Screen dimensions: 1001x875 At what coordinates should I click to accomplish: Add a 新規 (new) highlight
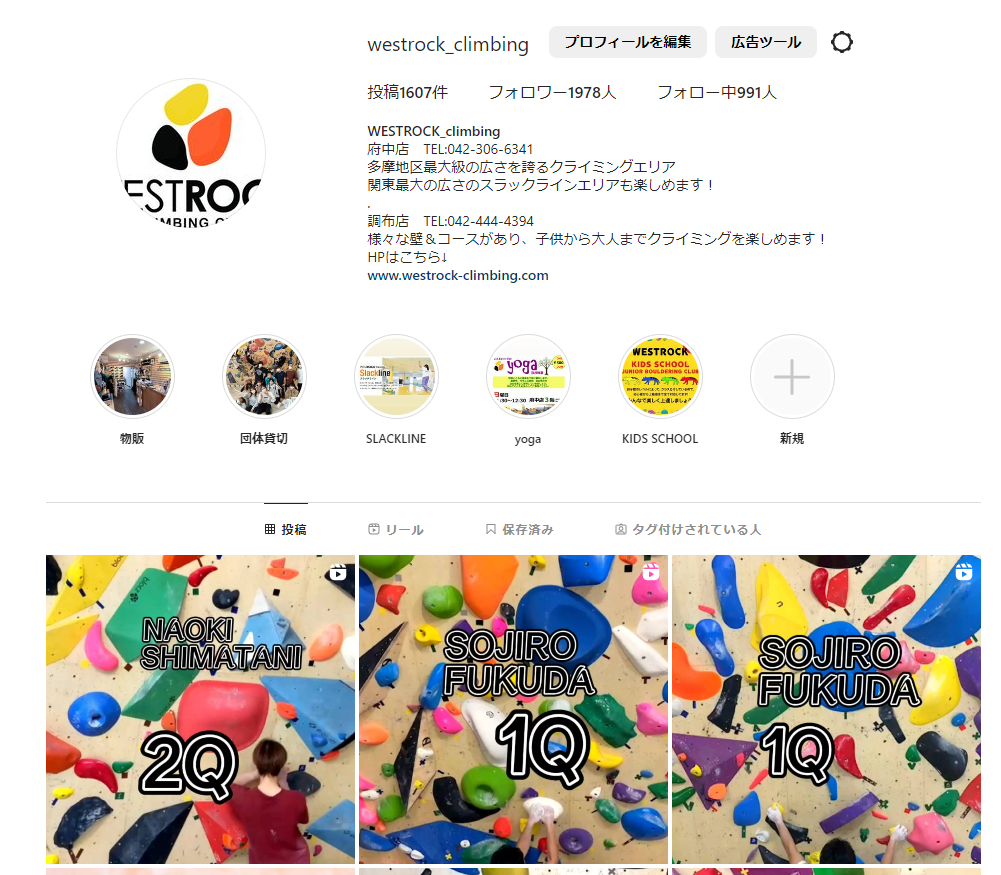[x=792, y=376]
